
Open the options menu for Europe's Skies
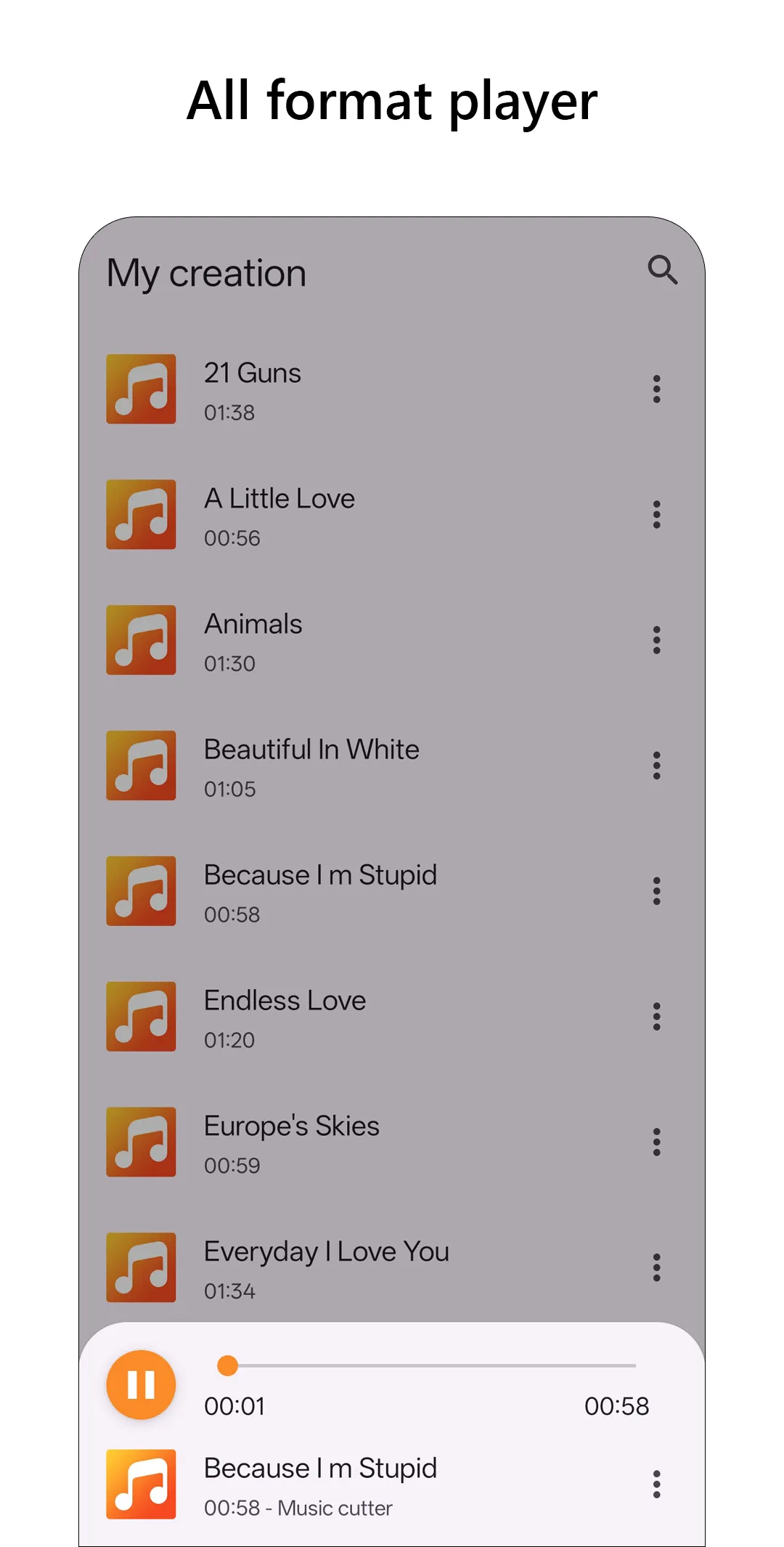click(x=656, y=1142)
